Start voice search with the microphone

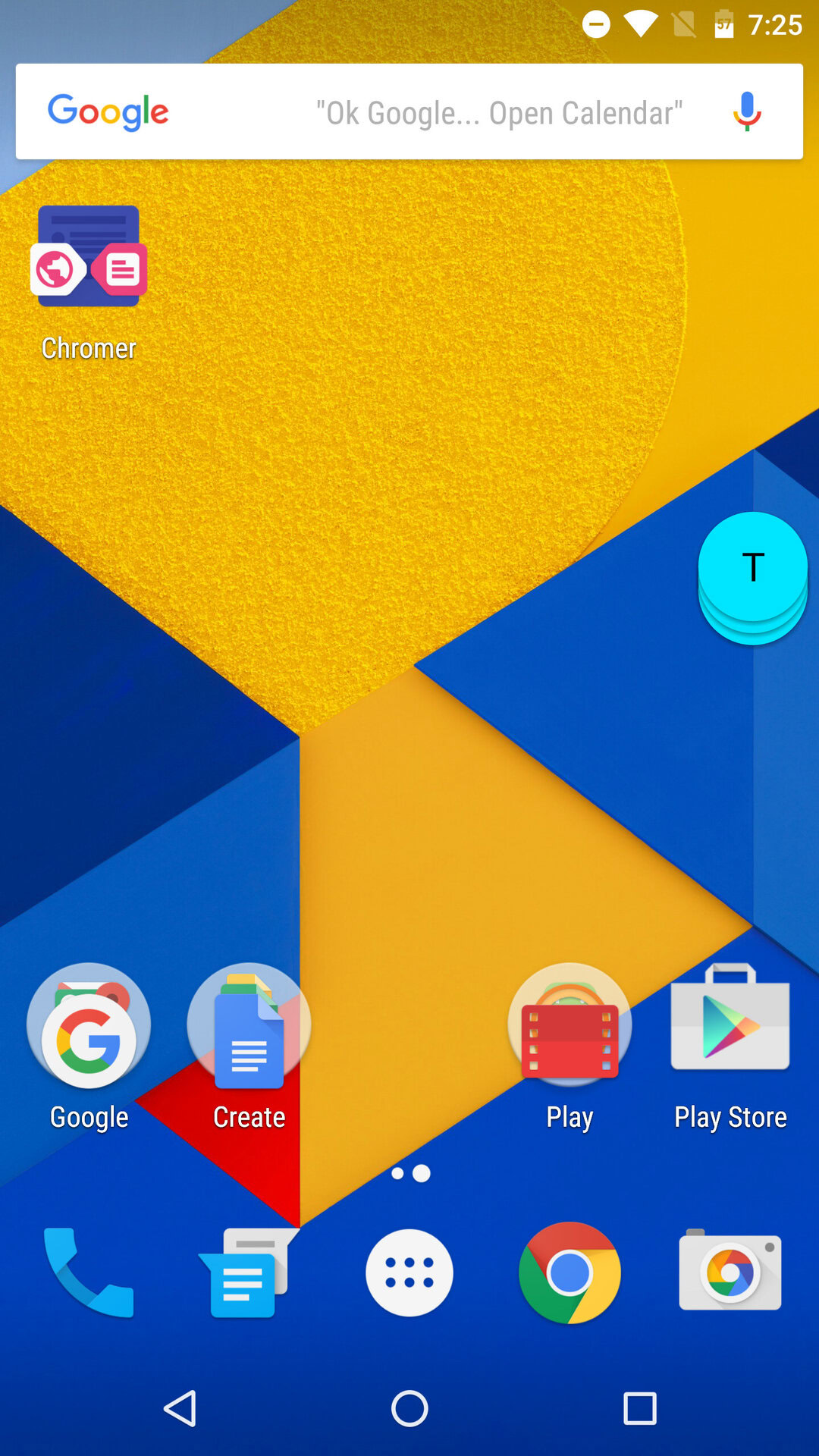(746, 111)
